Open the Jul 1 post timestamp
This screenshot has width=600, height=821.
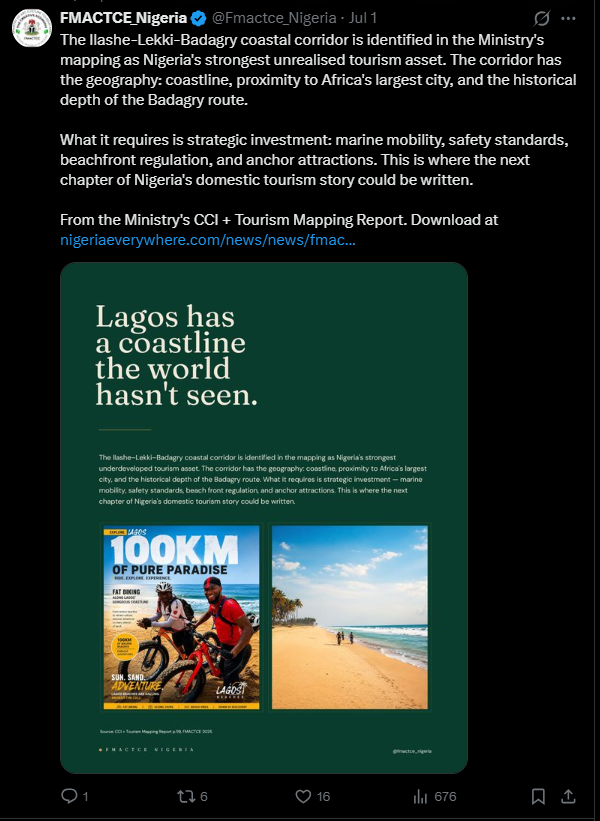pyautogui.click(x=363, y=18)
